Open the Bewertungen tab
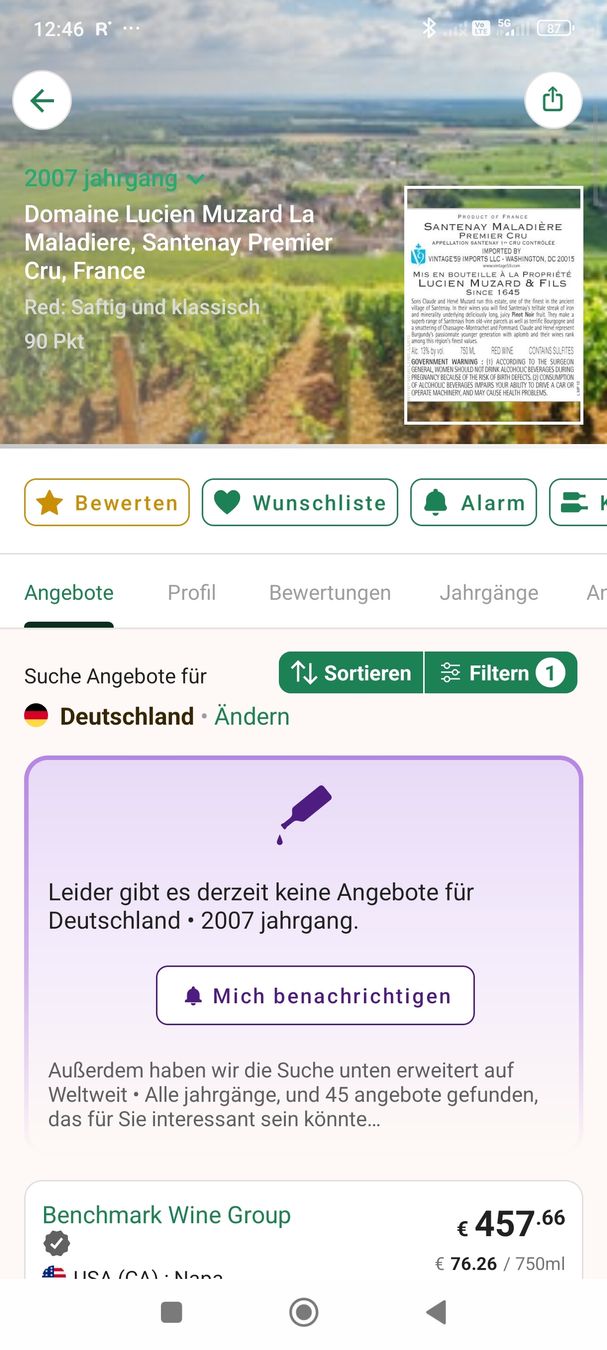Image resolution: width=607 pixels, height=1350 pixels. click(330, 592)
